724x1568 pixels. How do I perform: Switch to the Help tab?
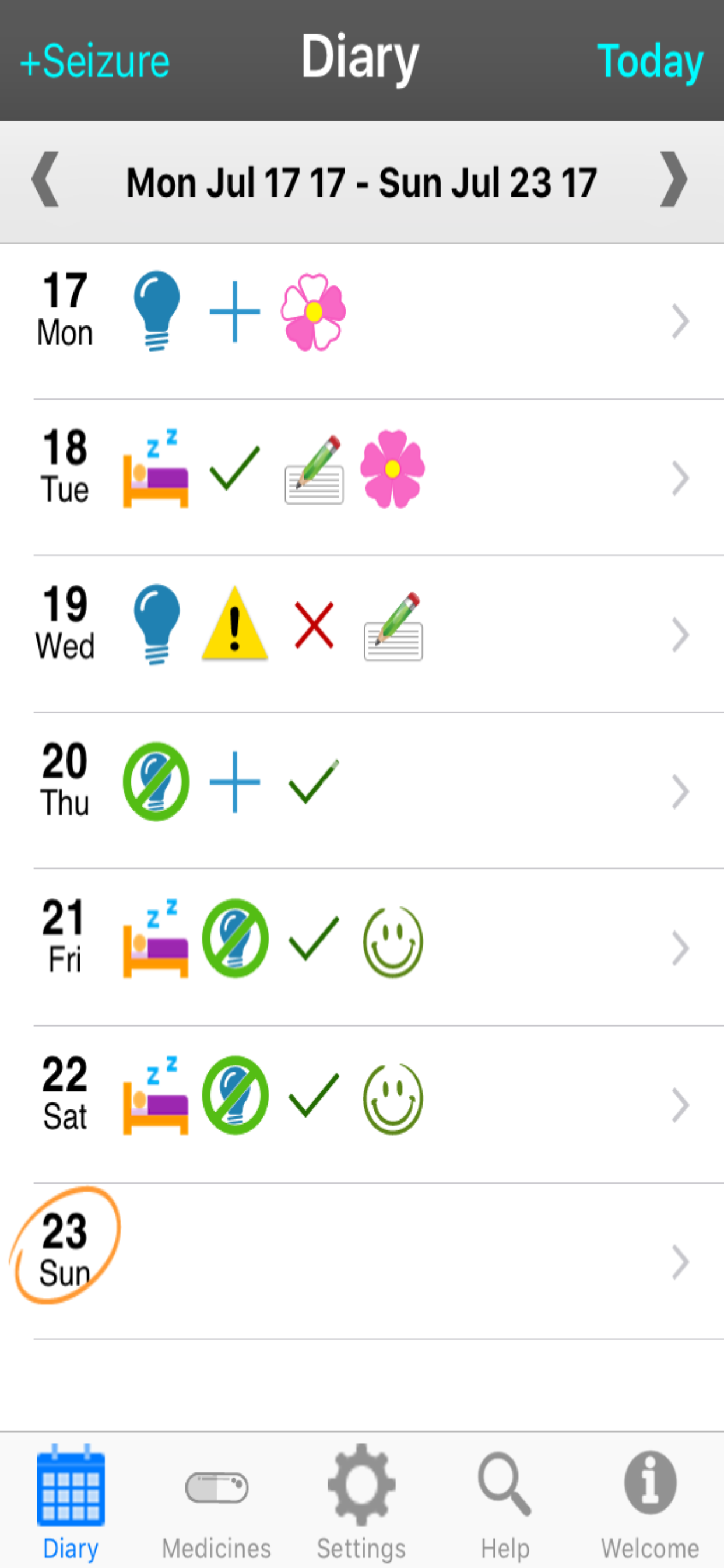pyautogui.click(x=505, y=1501)
